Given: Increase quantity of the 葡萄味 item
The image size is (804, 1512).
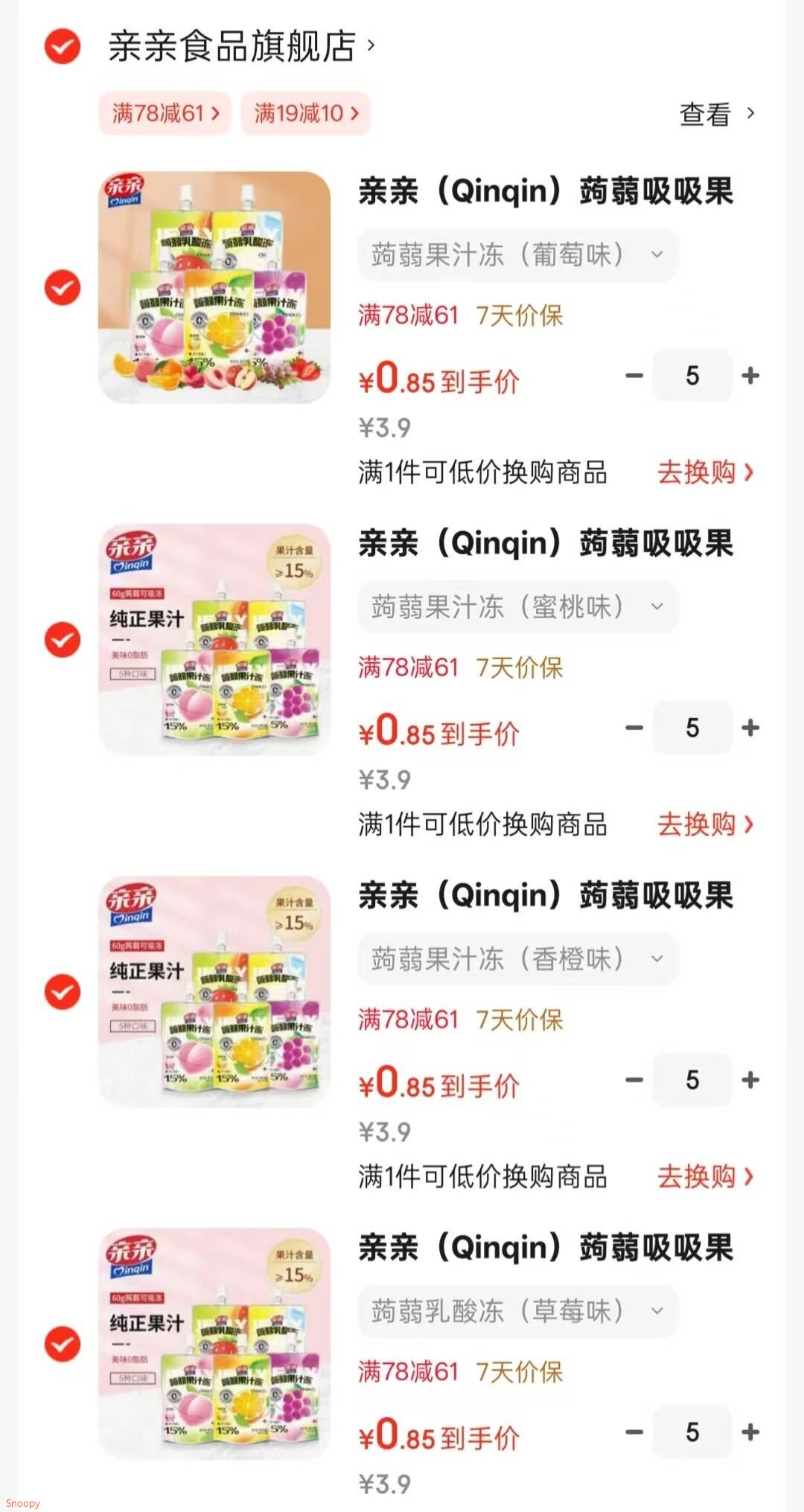Looking at the screenshot, I should pyautogui.click(x=750, y=376).
